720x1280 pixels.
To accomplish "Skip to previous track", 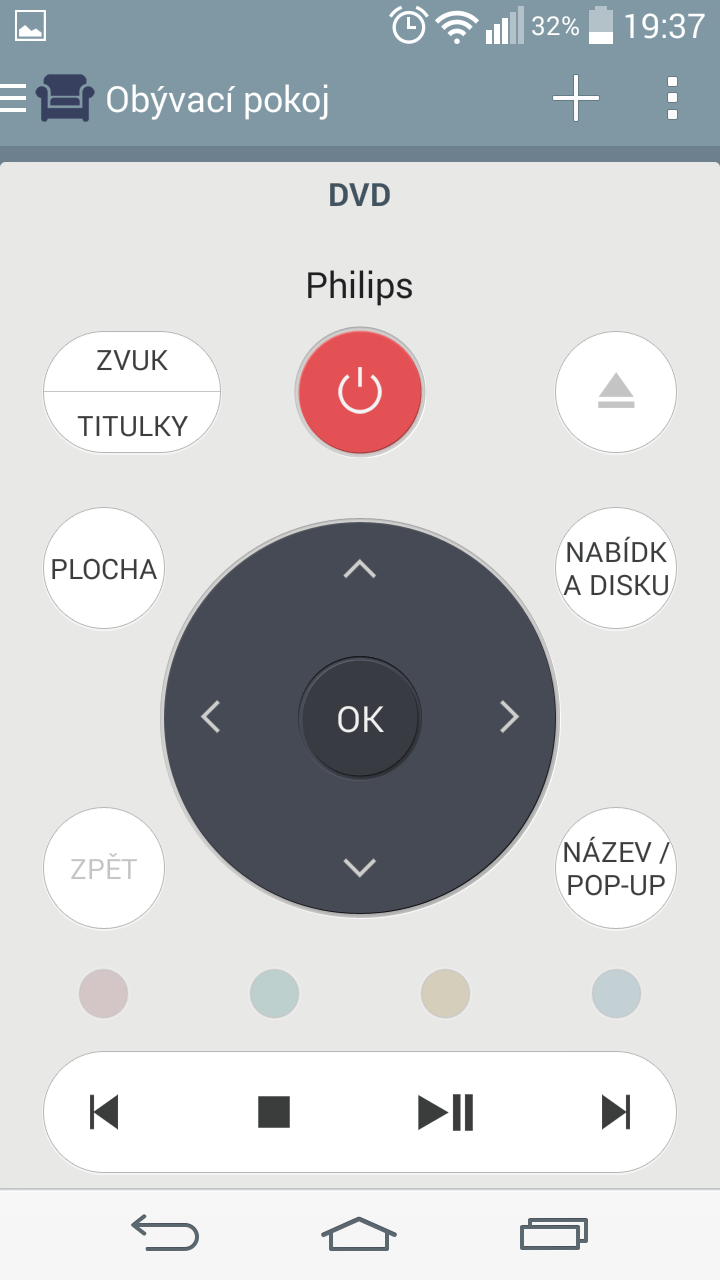I will point(104,1112).
